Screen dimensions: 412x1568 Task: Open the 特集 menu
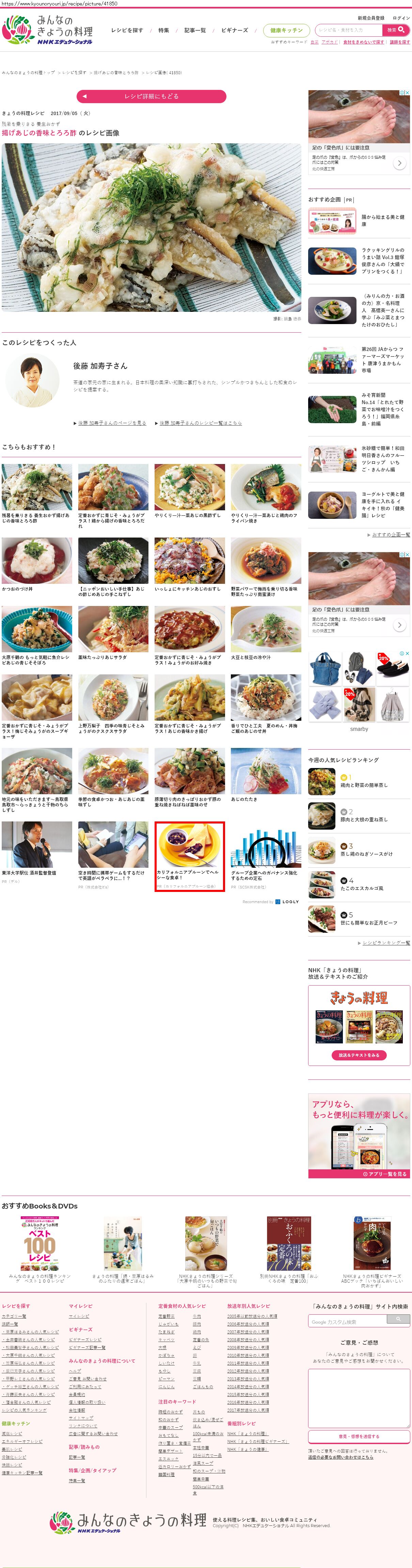pos(164,30)
